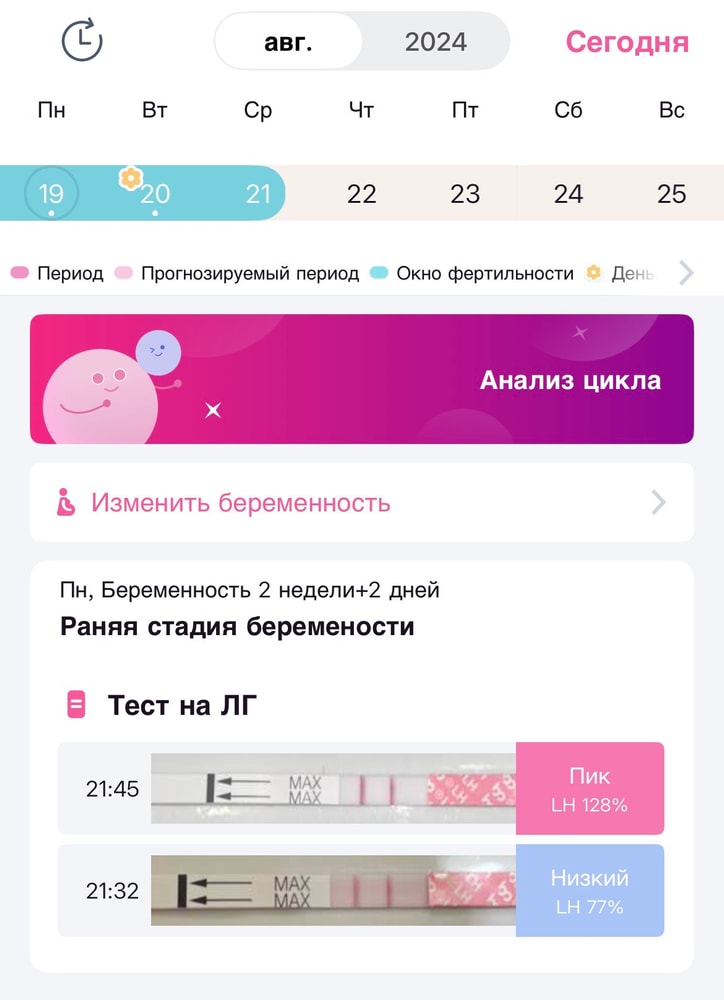Select day 19 in the fertility window
Viewport: 724px width, 1000px height.
coord(51,194)
